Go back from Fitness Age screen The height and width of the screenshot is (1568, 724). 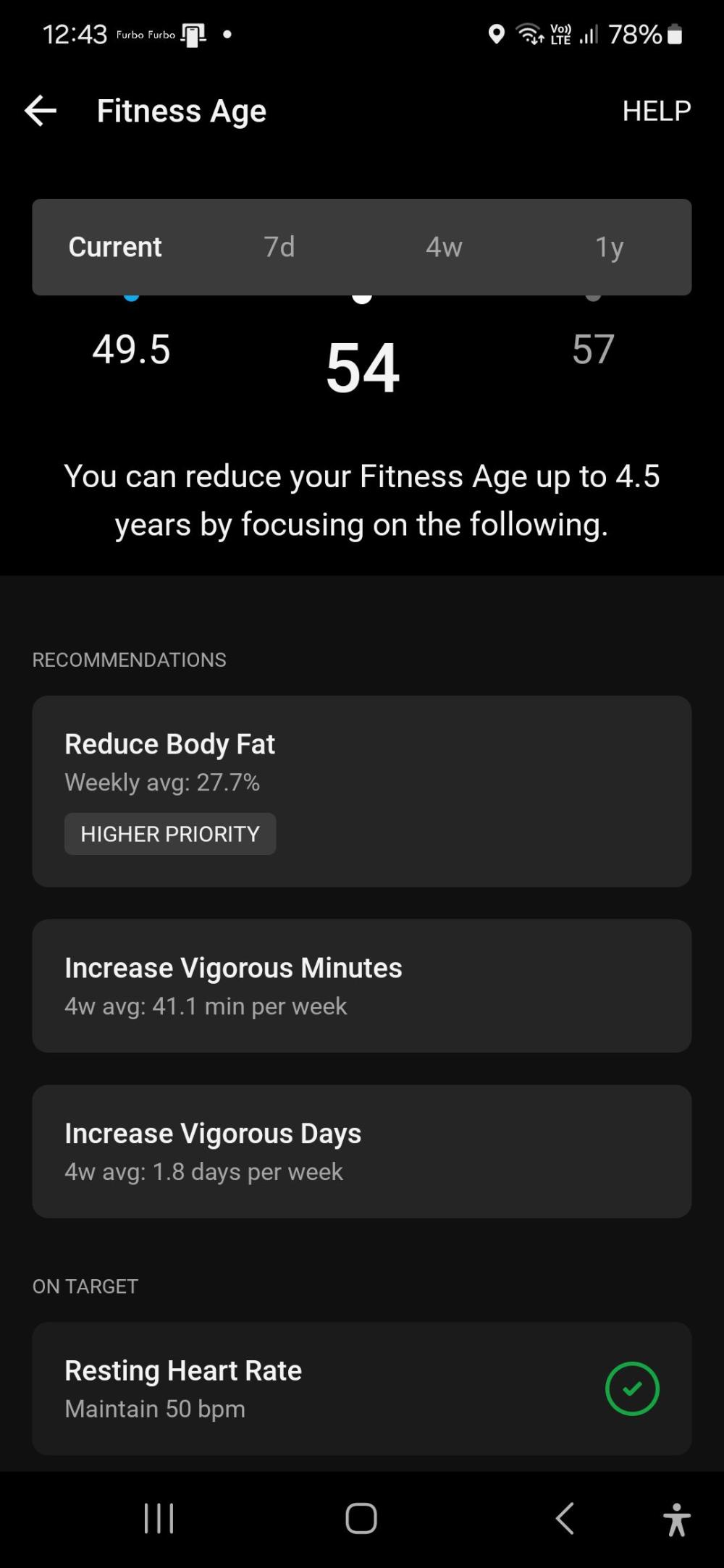(41, 111)
